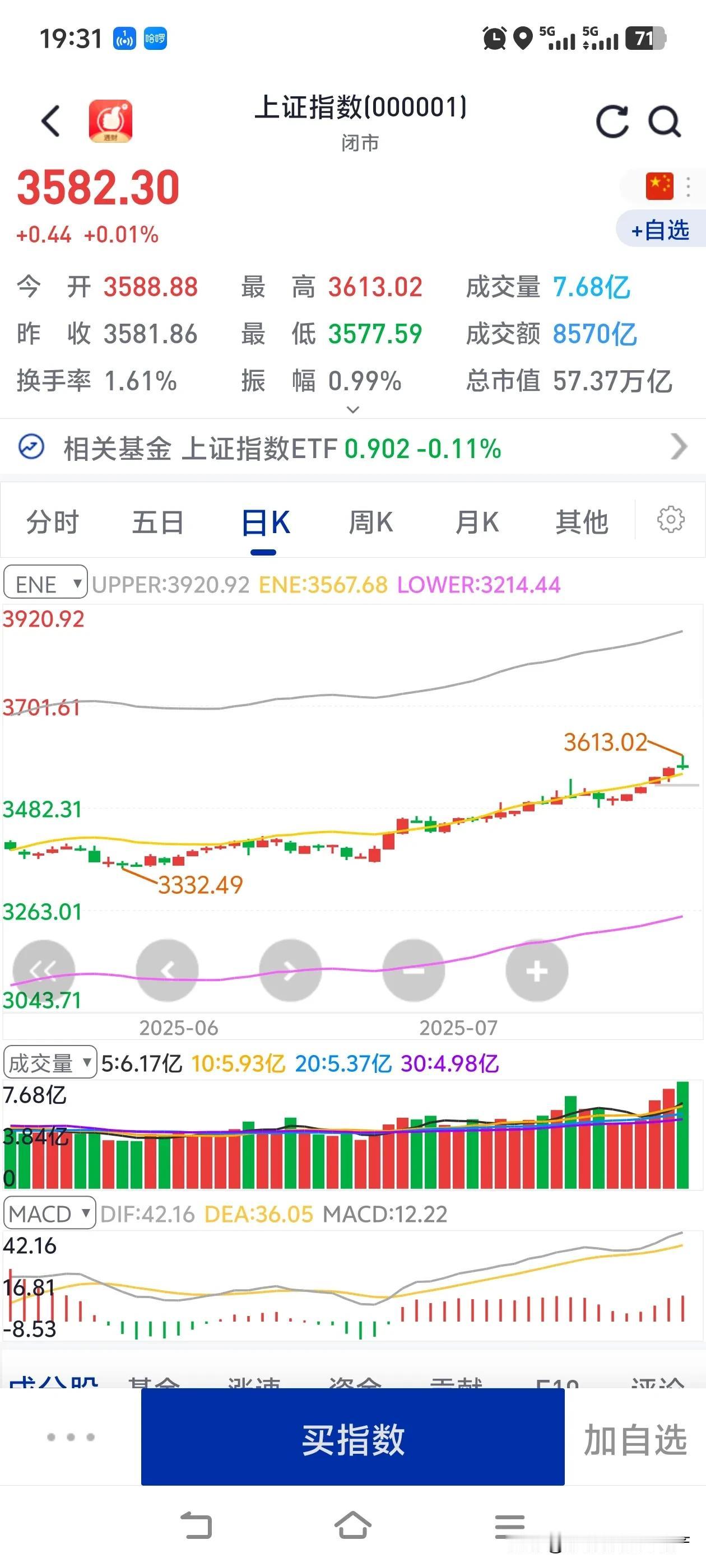Expand more quote details chevron
The image size is (706, 1568).
[352, 410]
